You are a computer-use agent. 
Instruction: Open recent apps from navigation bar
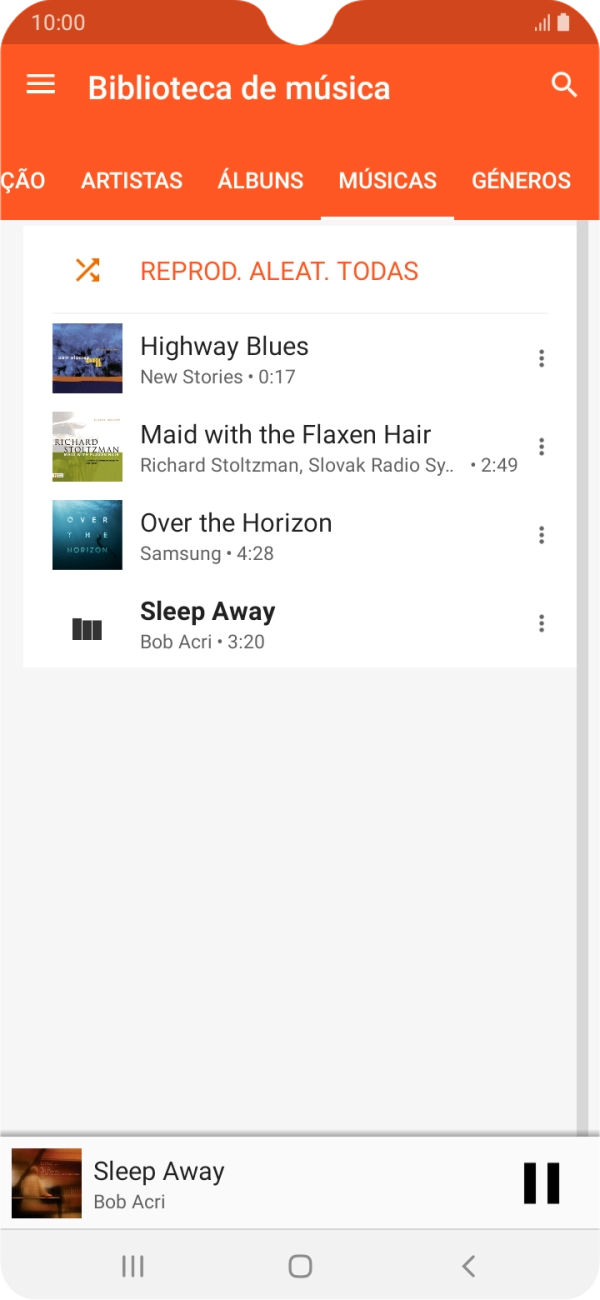coord(132,1266)
